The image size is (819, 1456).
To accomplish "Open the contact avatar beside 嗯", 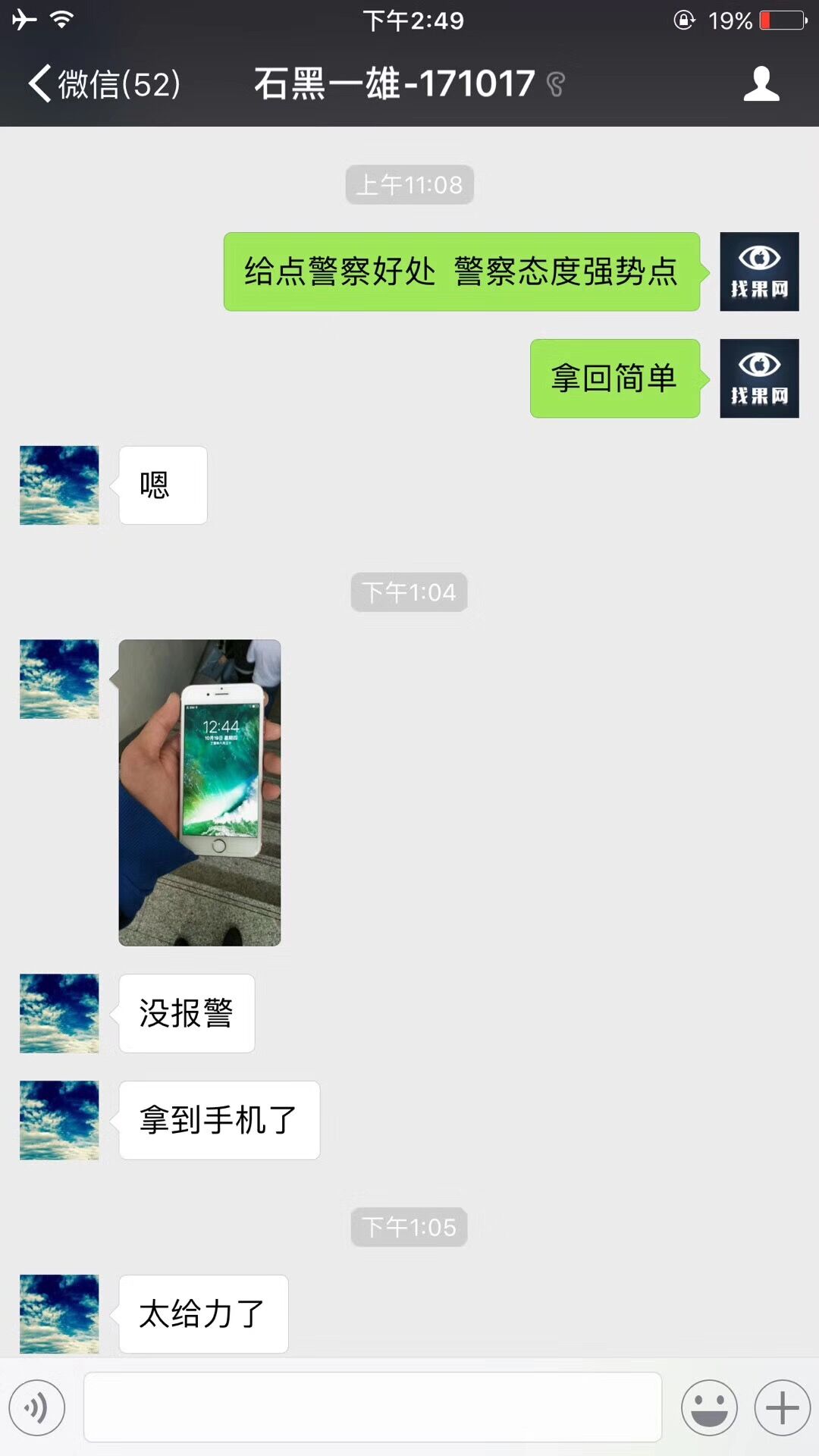I will coord(59,485).
